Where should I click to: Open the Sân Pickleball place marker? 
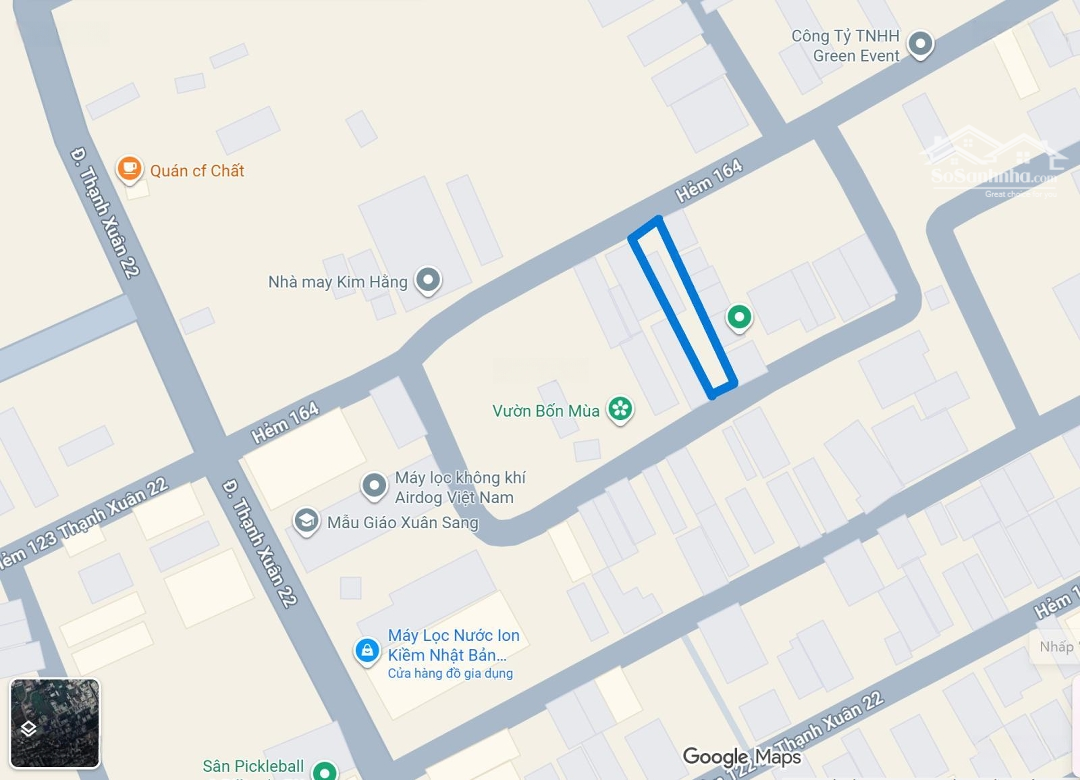click(x=323, y=771)
